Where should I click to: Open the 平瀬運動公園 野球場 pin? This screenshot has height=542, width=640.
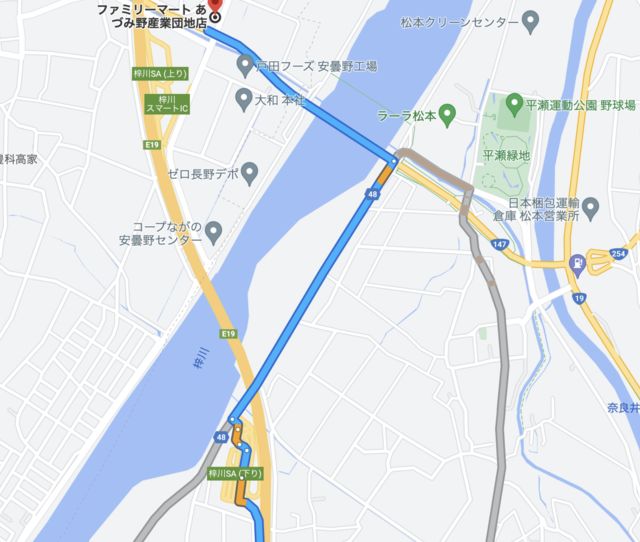(x=514, y=102)
